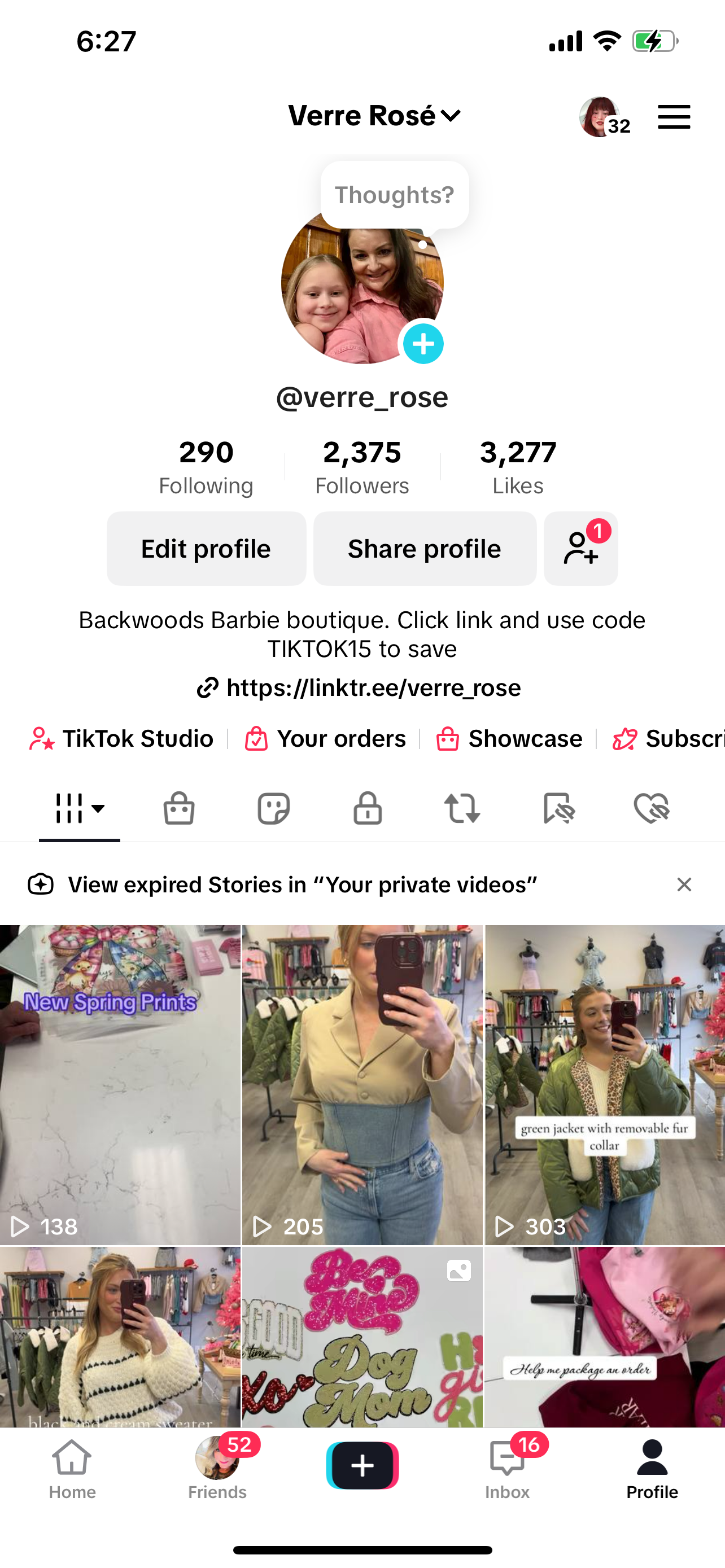Switch to the private videos lock tab
The width and height of the screenshot is (725, 1568).
(x=368, y=808)
